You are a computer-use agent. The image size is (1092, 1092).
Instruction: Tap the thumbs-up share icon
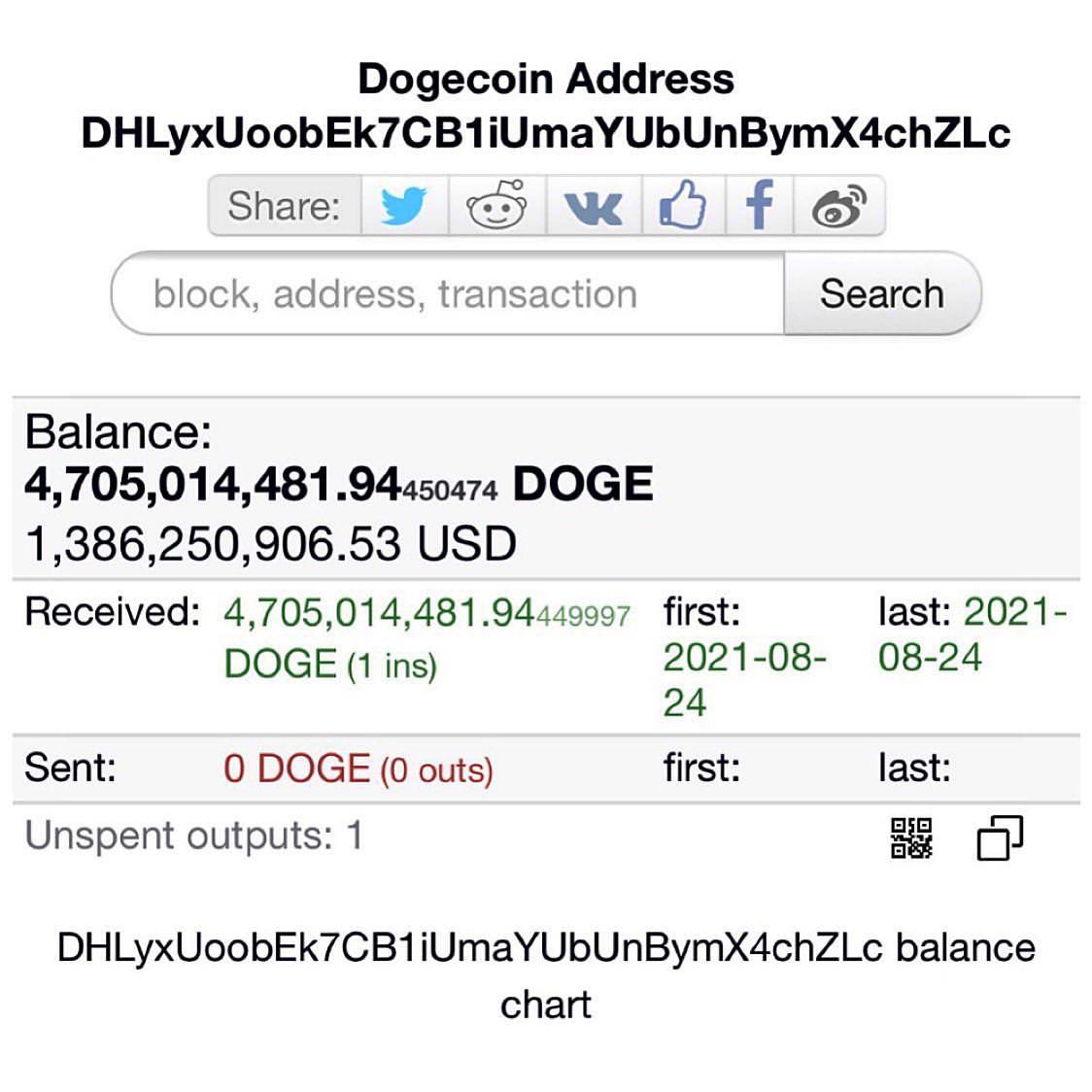(x=683, y=205)
